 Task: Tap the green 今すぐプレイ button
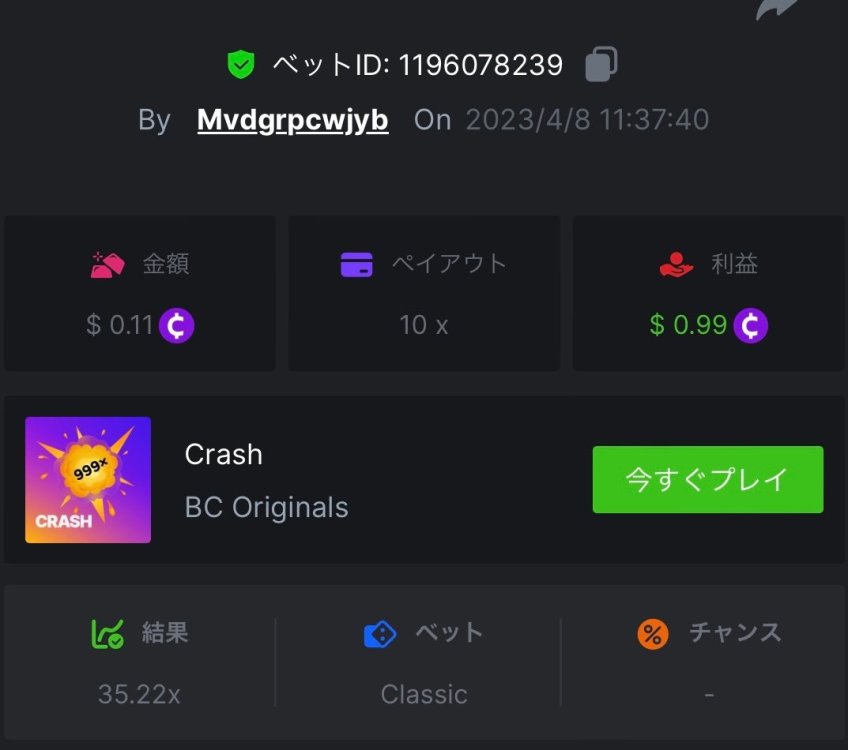(x=707, y=479)
